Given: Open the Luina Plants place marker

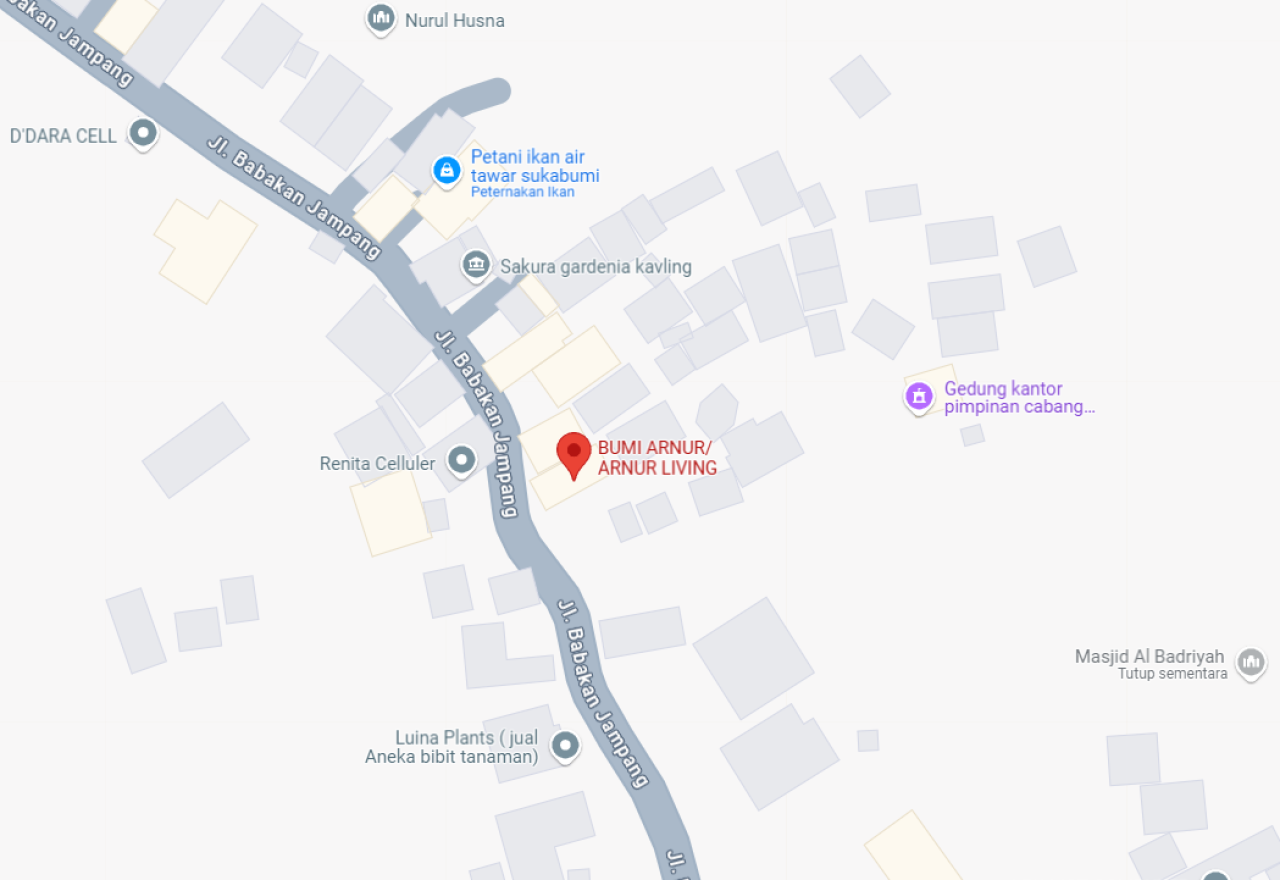Looking at the screenshot, I should 565,745.
